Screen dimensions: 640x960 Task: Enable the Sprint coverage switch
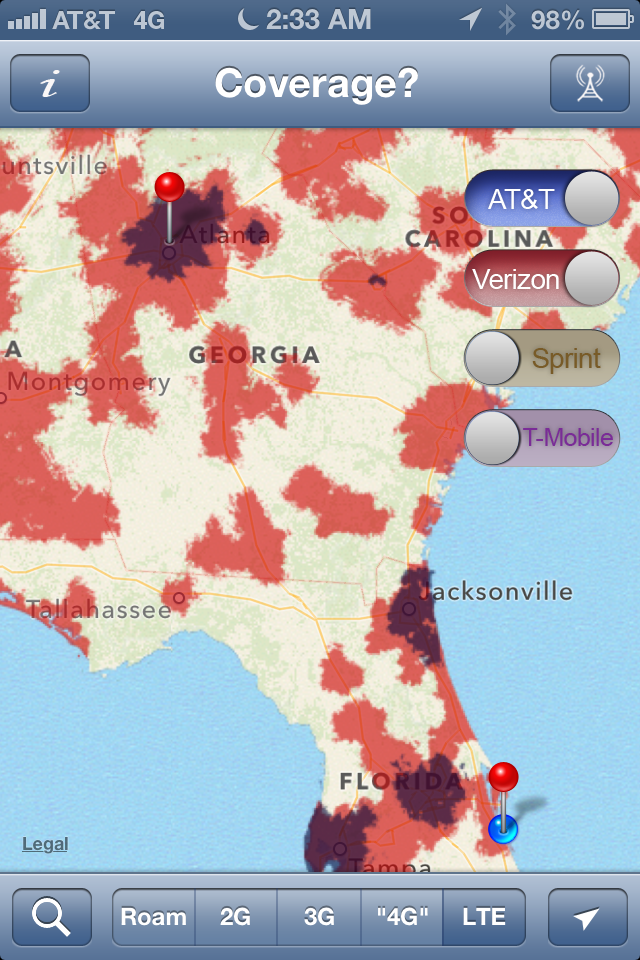pyautogui.click(x=542, y=358)
